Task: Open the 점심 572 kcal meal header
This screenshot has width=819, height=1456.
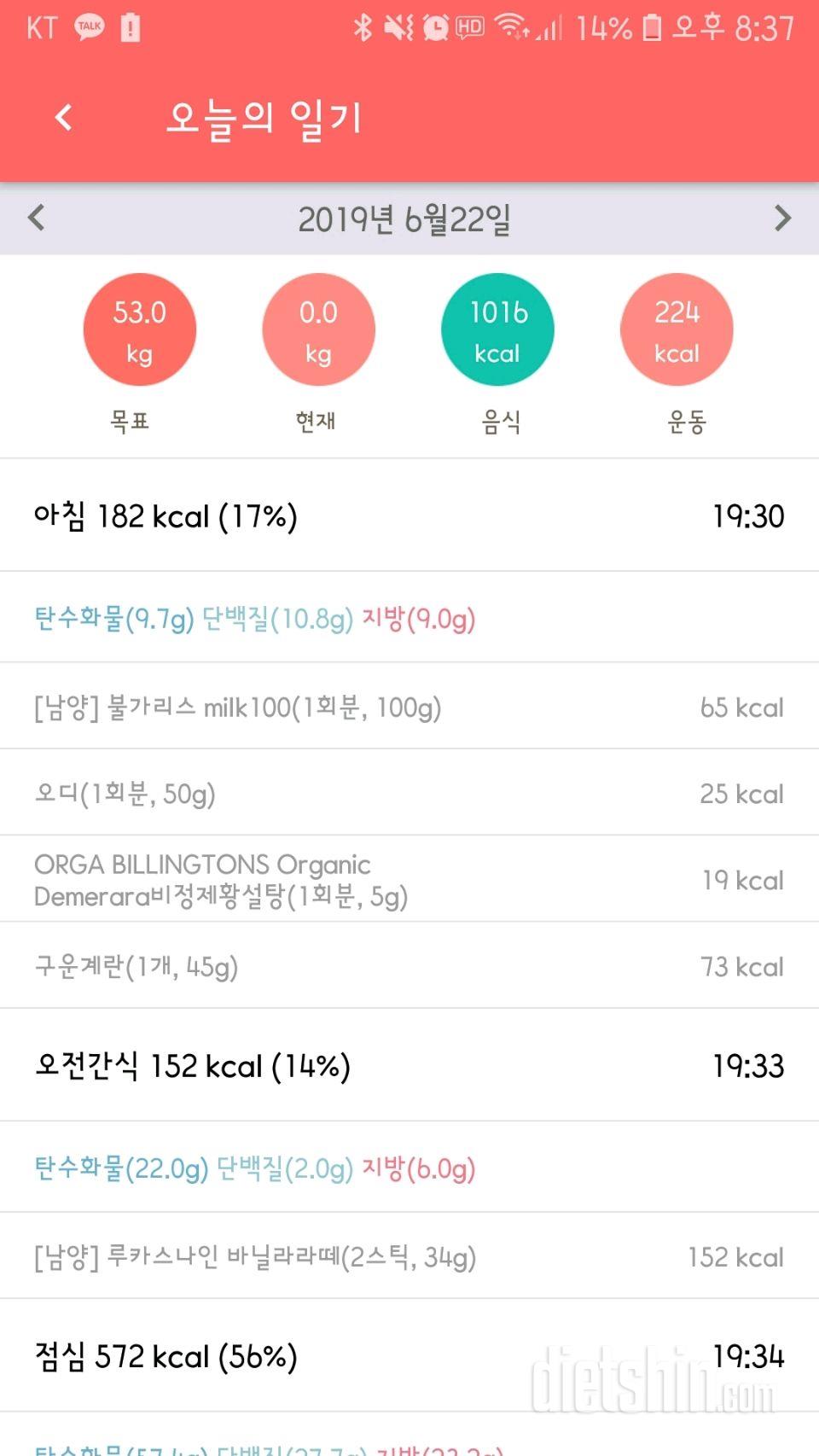Action: pos(409,1355)
